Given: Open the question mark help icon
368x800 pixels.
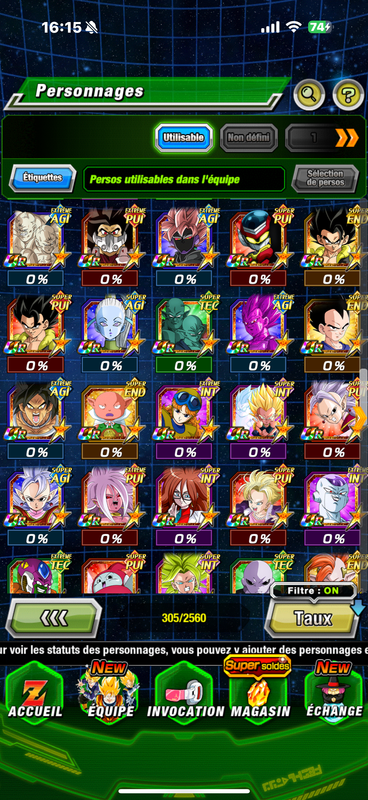Looking at the screenshot, I should click(348, 95).
